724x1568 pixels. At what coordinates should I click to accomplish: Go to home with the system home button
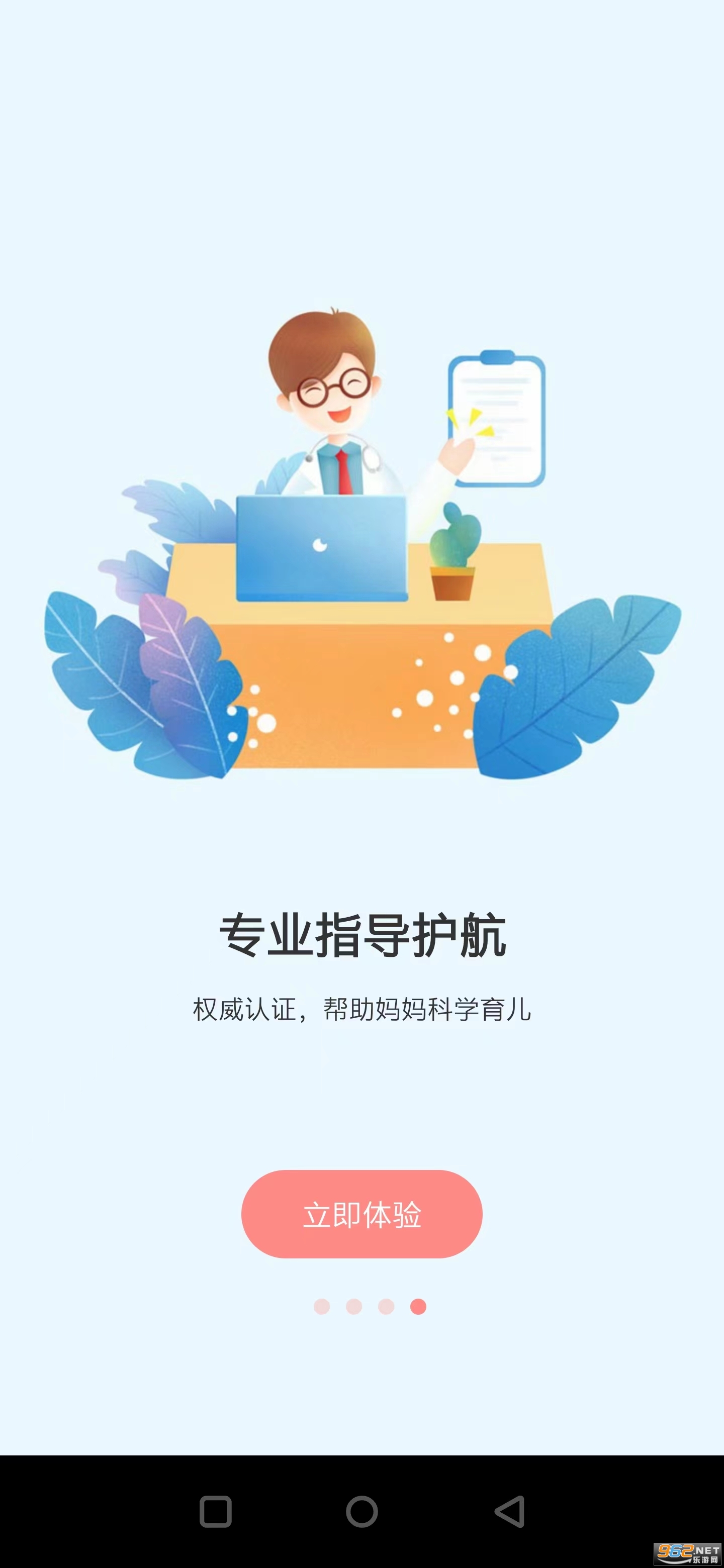click(361, 1511)
